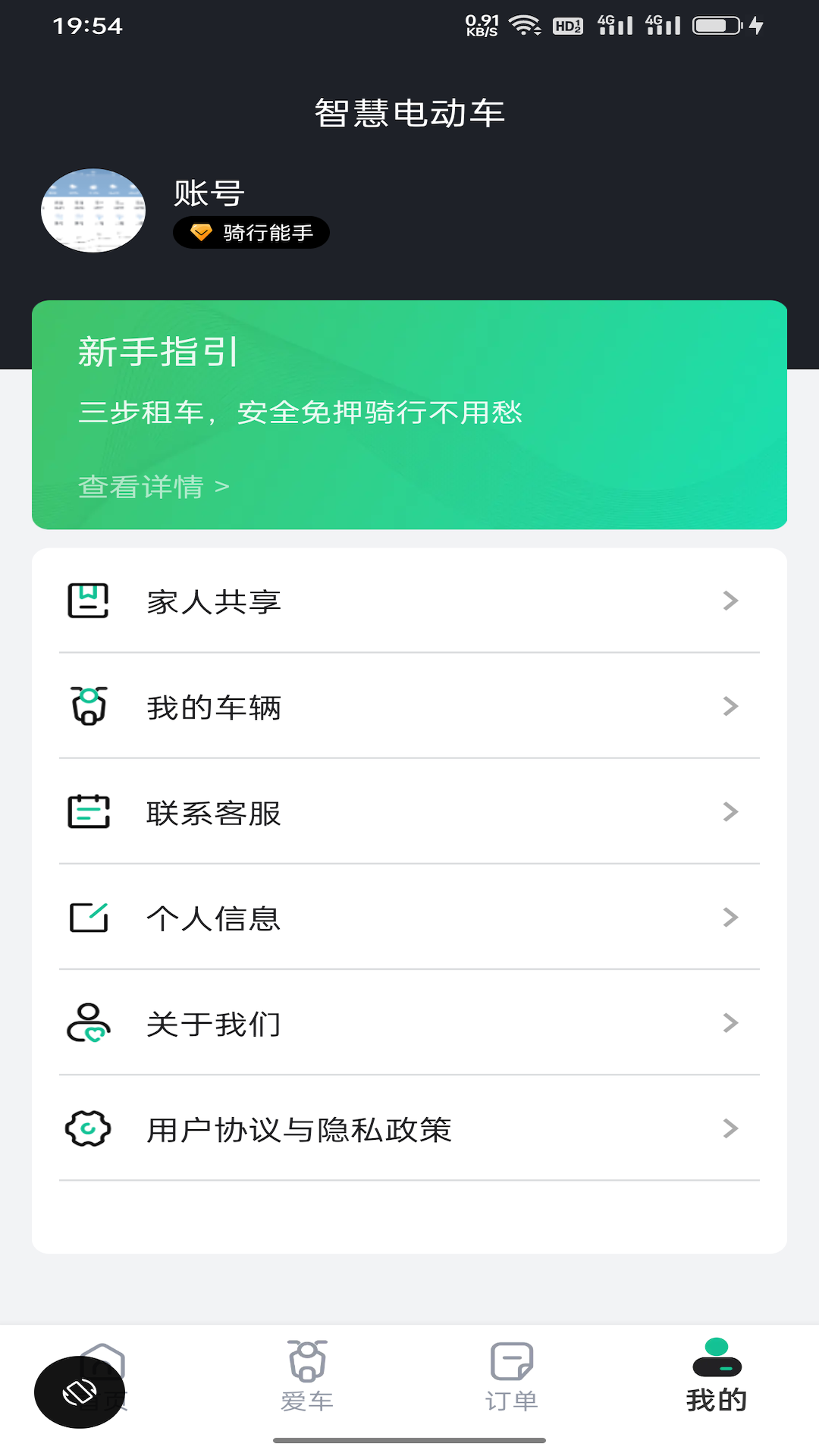Select the 家人共享 family sharing icon
The width and height of the screenshot is (819, 1456).
89,601
